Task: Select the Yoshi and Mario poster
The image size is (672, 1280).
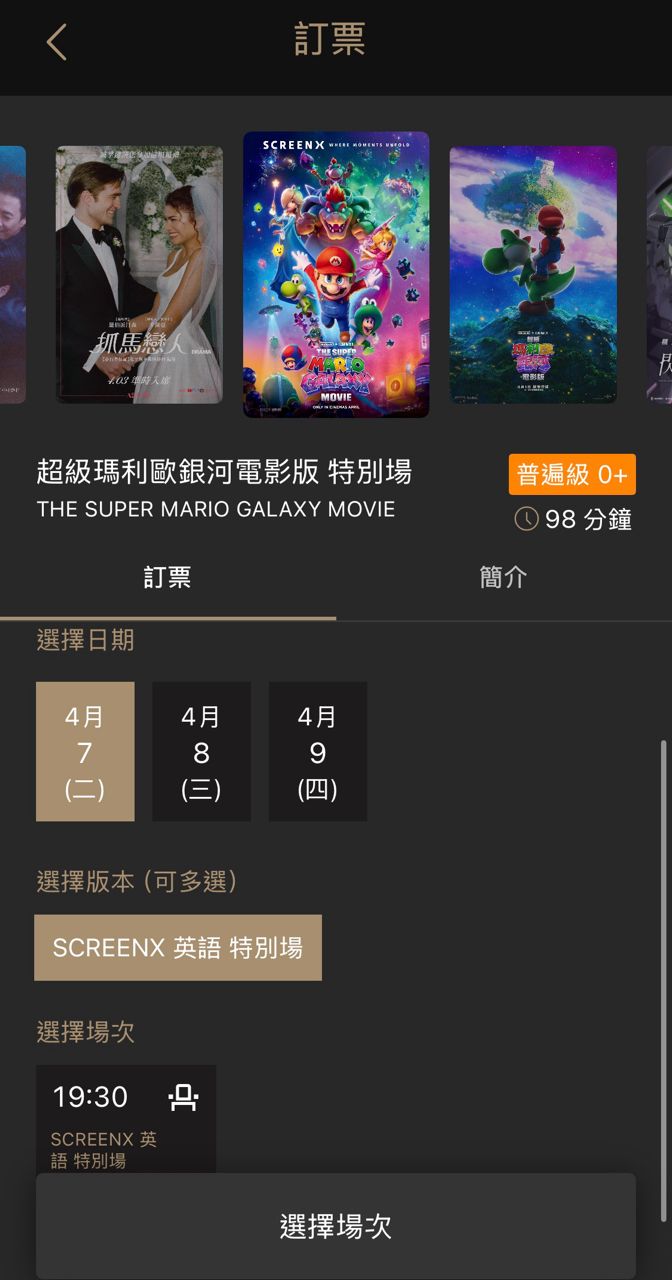Action: pyautogui.click(x=533, y=275)
